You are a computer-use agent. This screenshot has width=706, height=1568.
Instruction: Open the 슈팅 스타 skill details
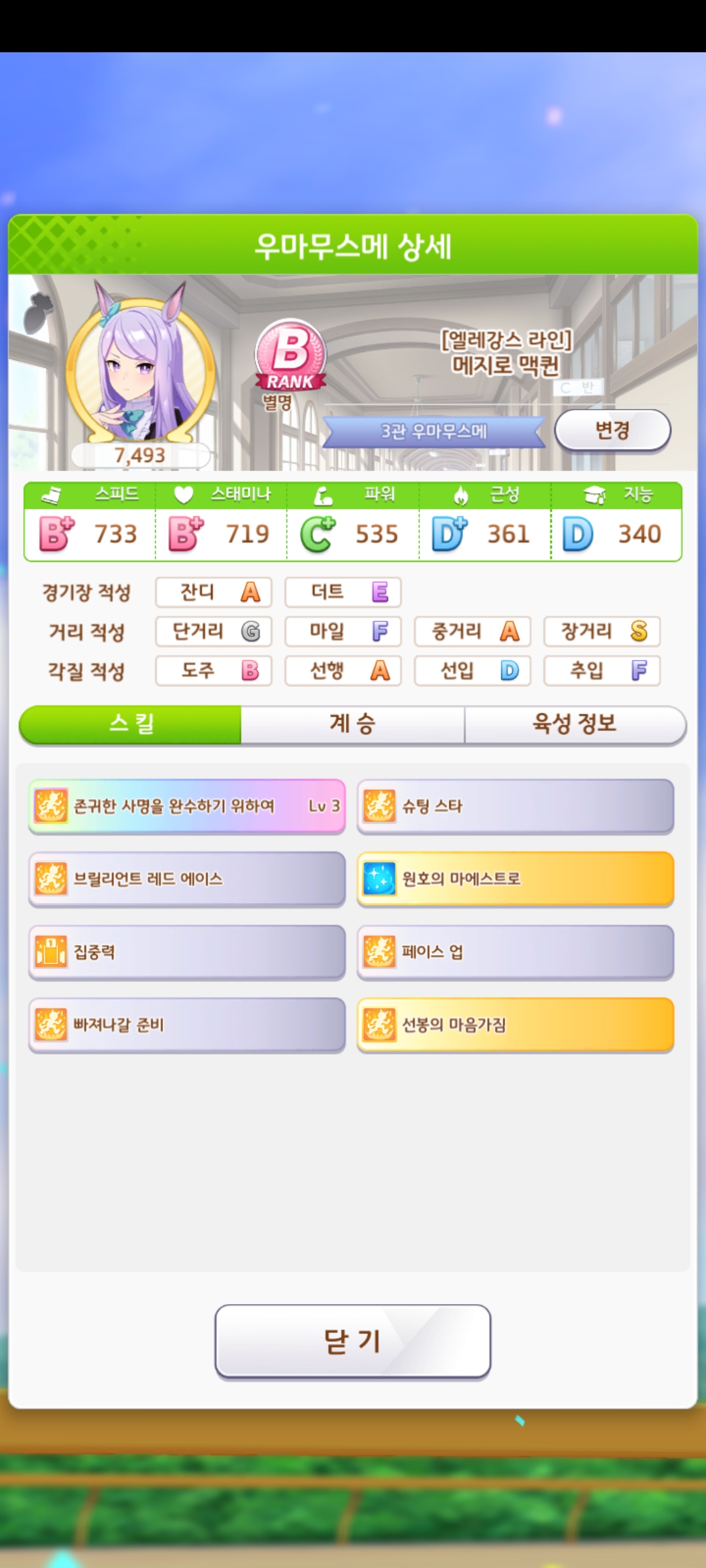pyautogui.click(x=515, y=806)
